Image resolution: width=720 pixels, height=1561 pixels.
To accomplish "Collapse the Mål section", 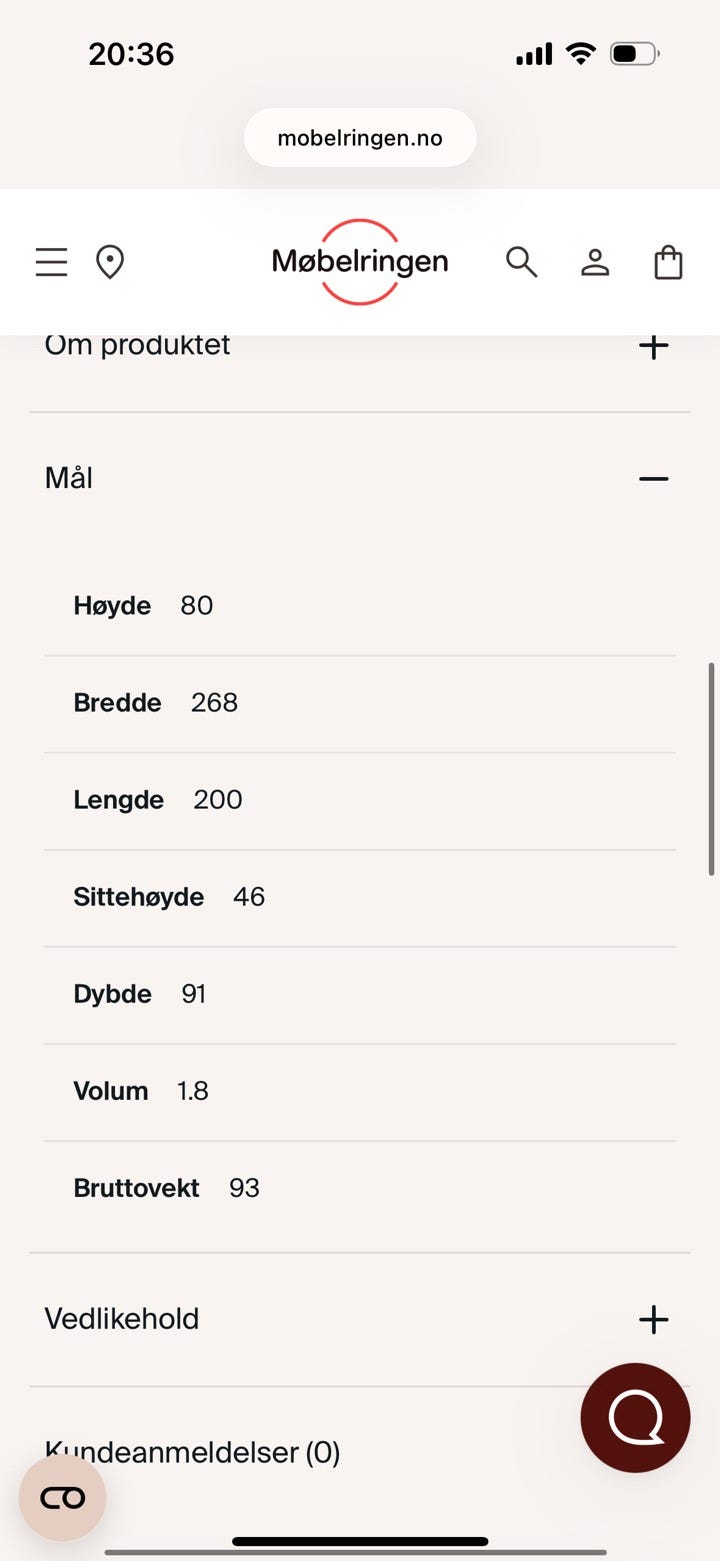I will (x=653, y=479).
